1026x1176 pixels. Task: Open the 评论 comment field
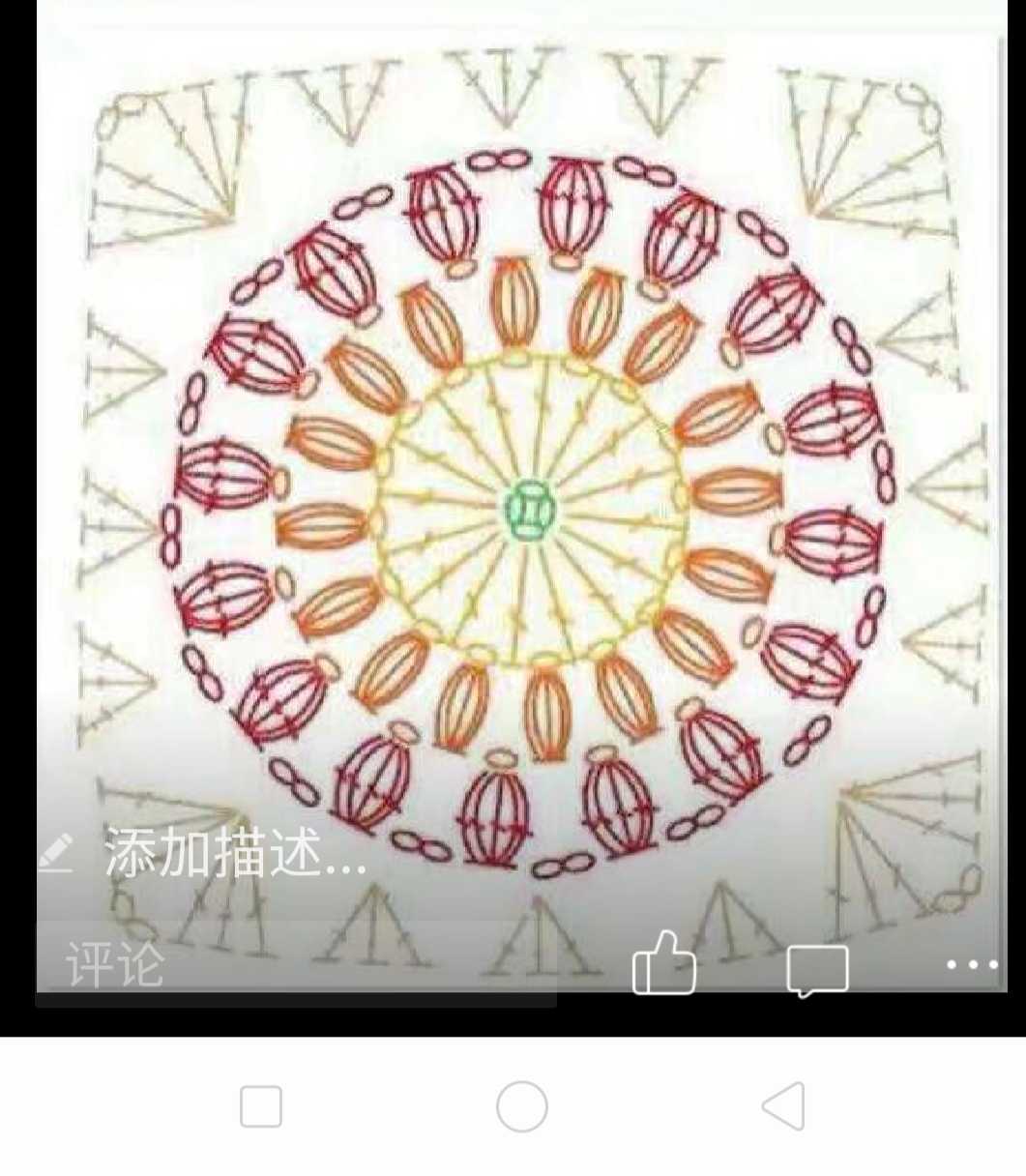click(116, 964)
